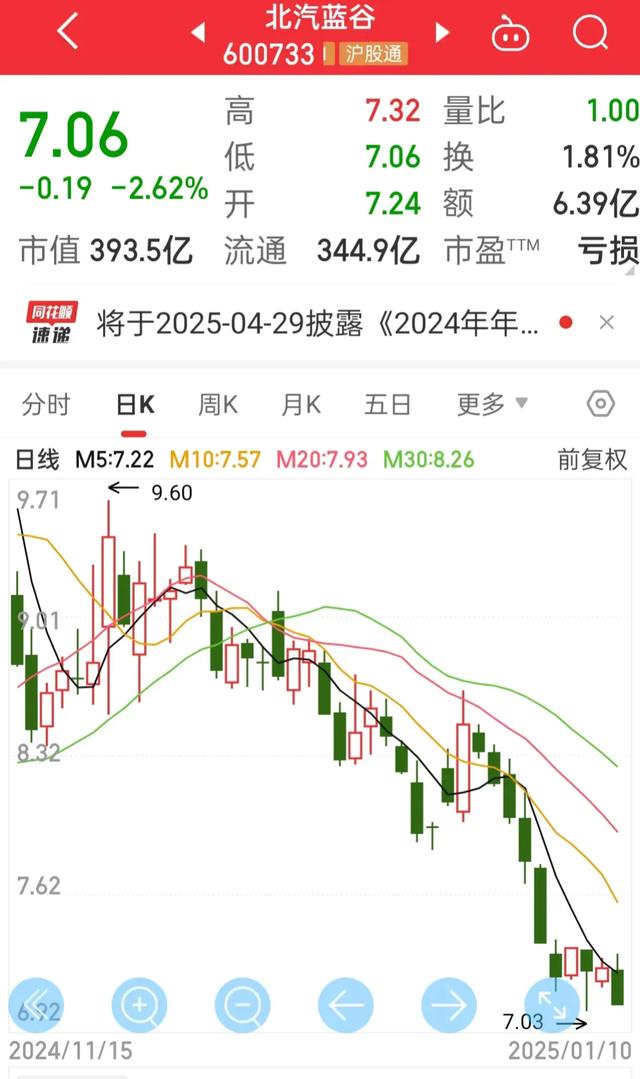
Task: Zoom out the K-line chart
Action: point(242,1005)
